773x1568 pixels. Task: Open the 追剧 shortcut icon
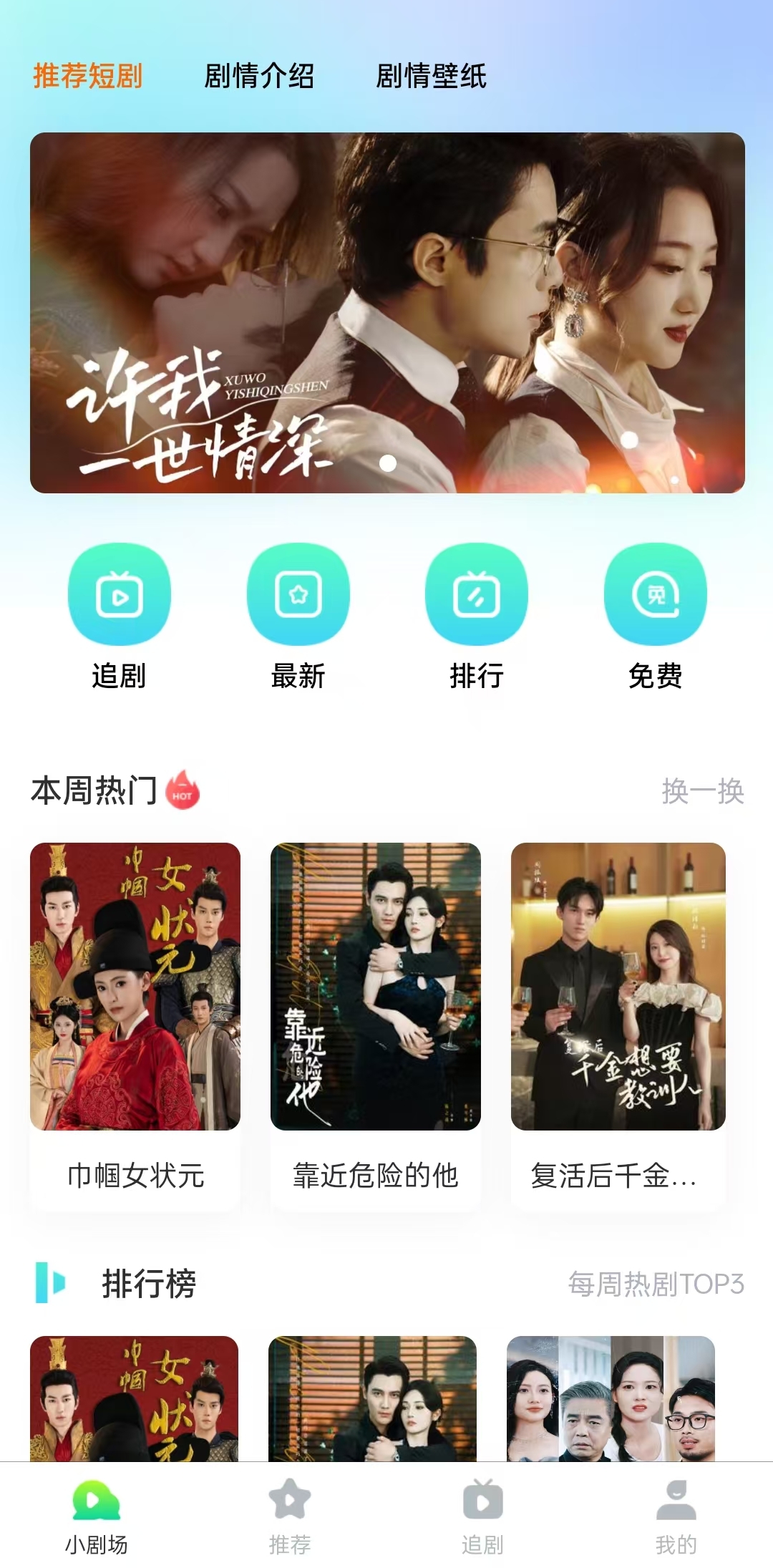[119, 595]
